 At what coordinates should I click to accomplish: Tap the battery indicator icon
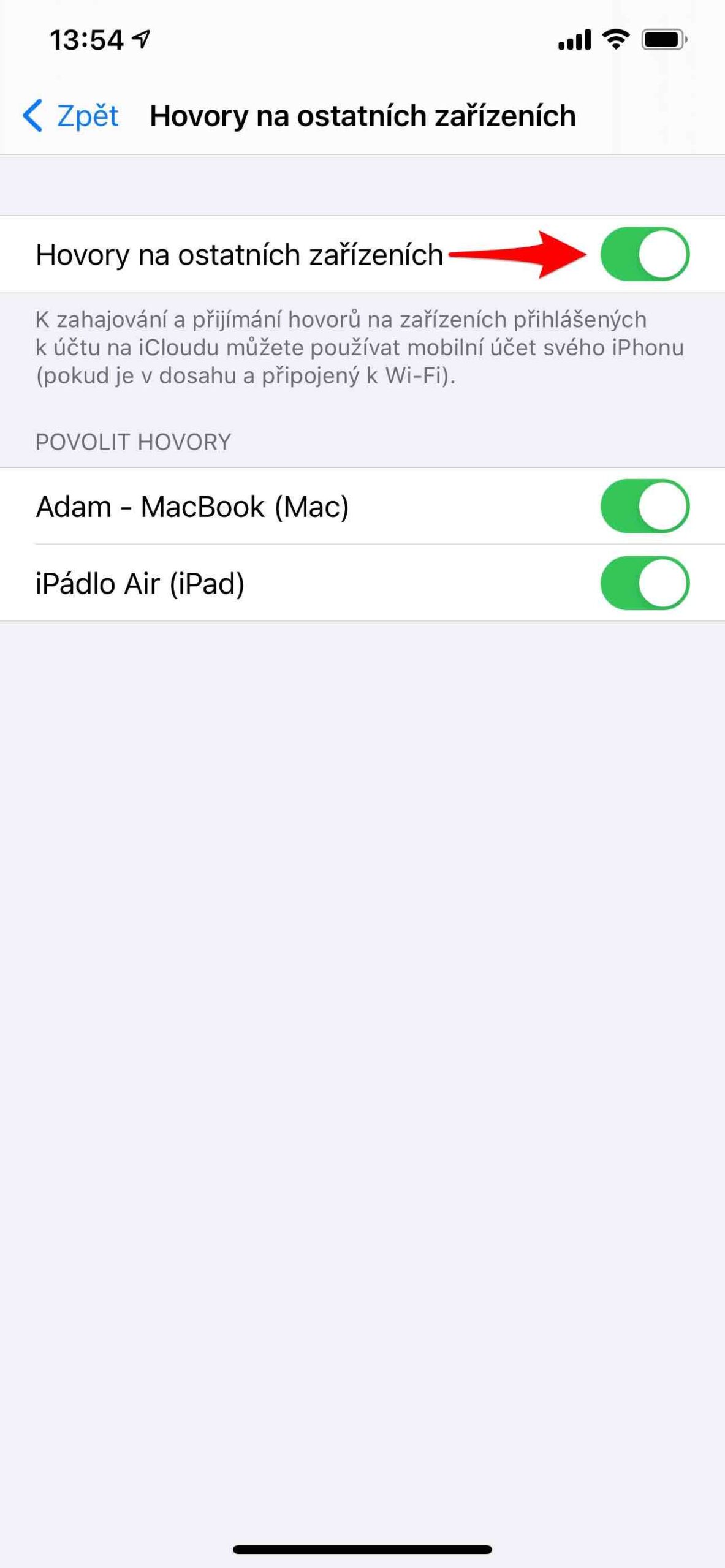(663, 39)
